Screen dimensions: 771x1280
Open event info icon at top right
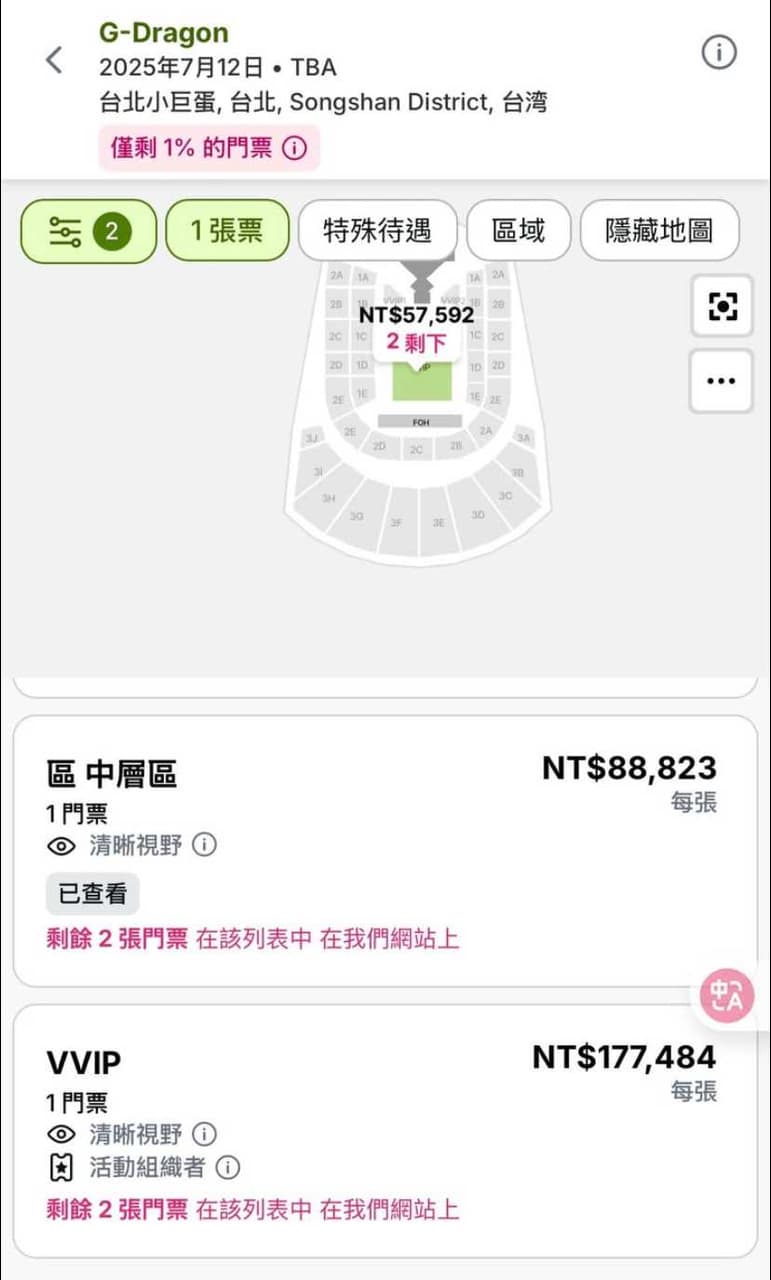point(718,52)
